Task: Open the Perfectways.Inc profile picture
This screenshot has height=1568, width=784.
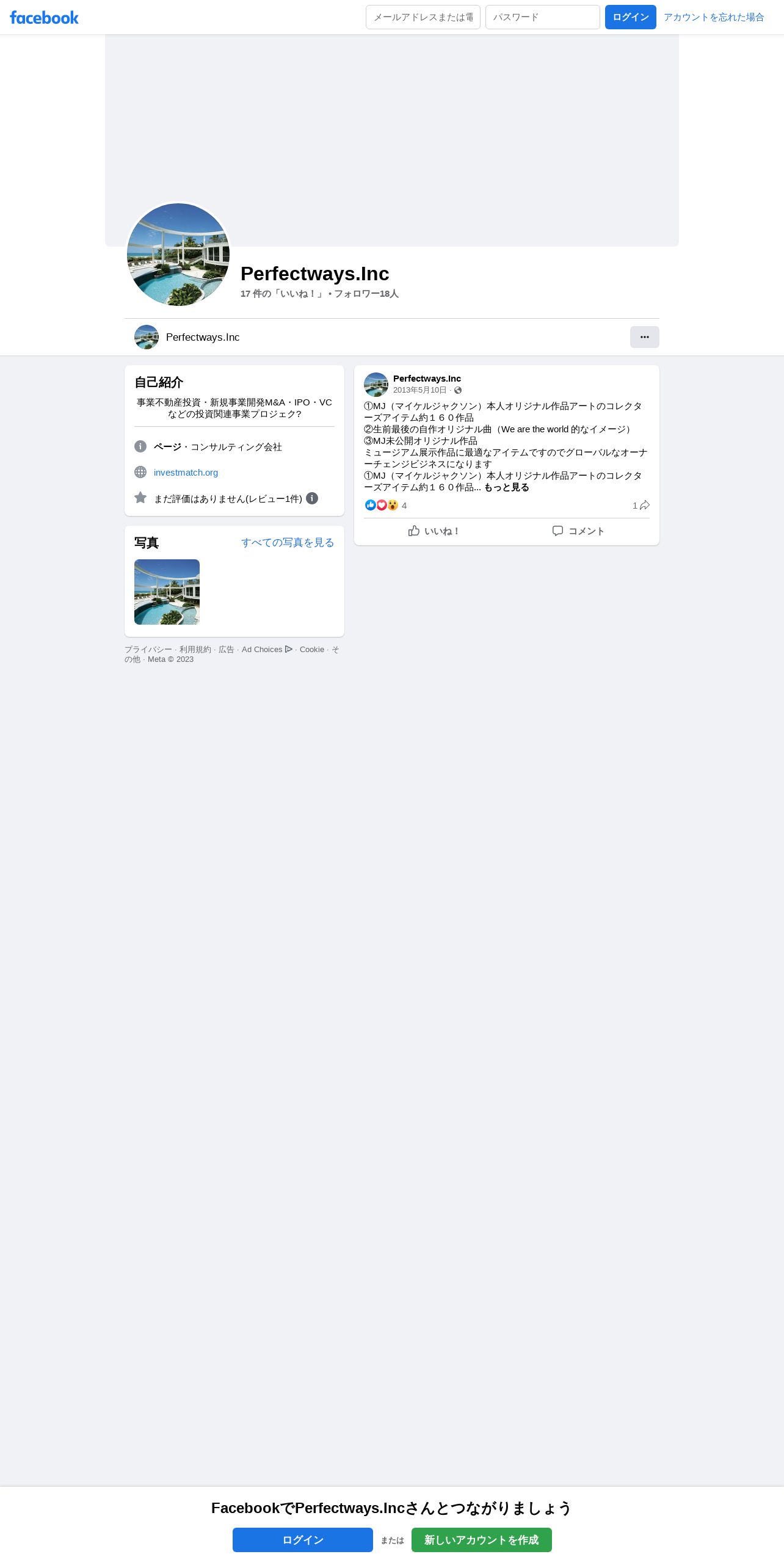Action: point(178,255)
